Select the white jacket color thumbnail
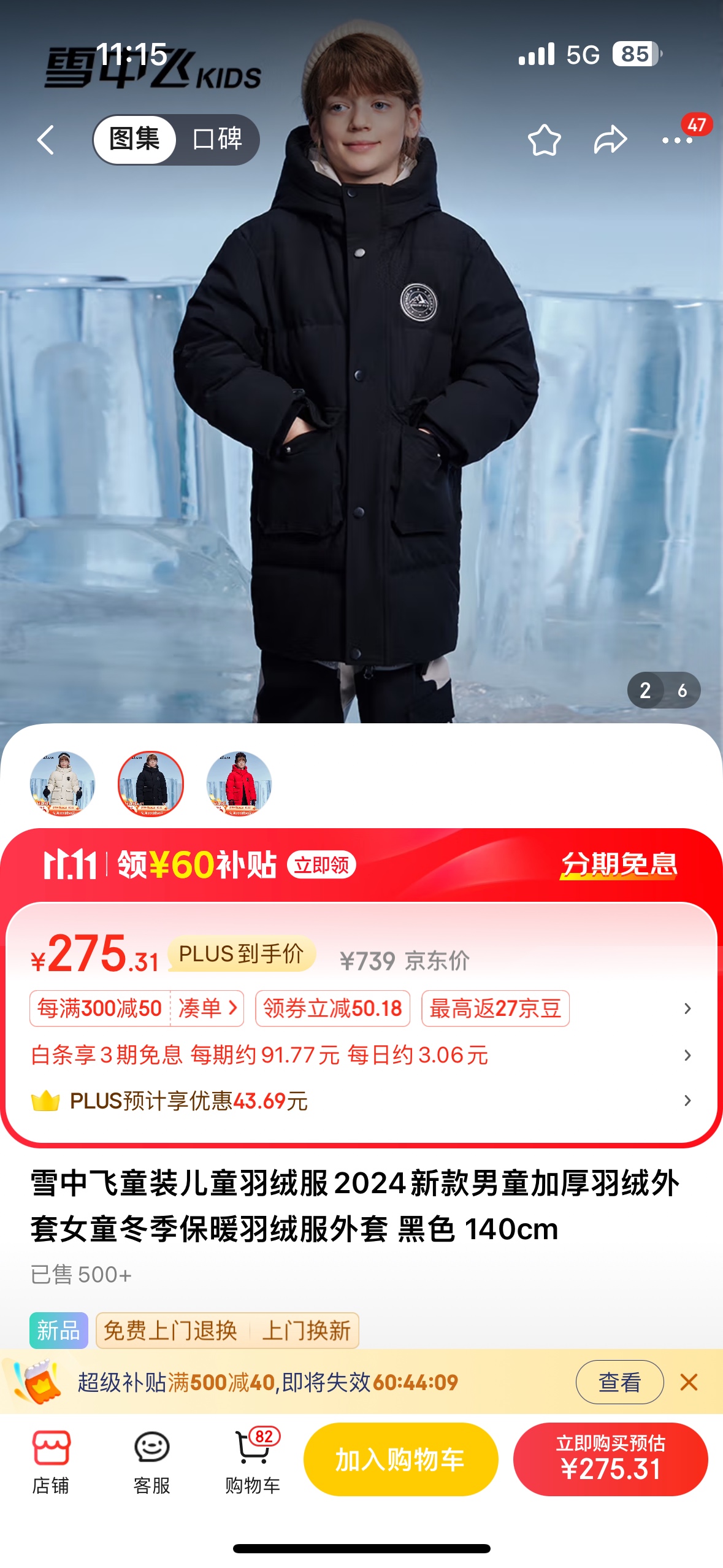723x1568 pixels. click(63, 783)
